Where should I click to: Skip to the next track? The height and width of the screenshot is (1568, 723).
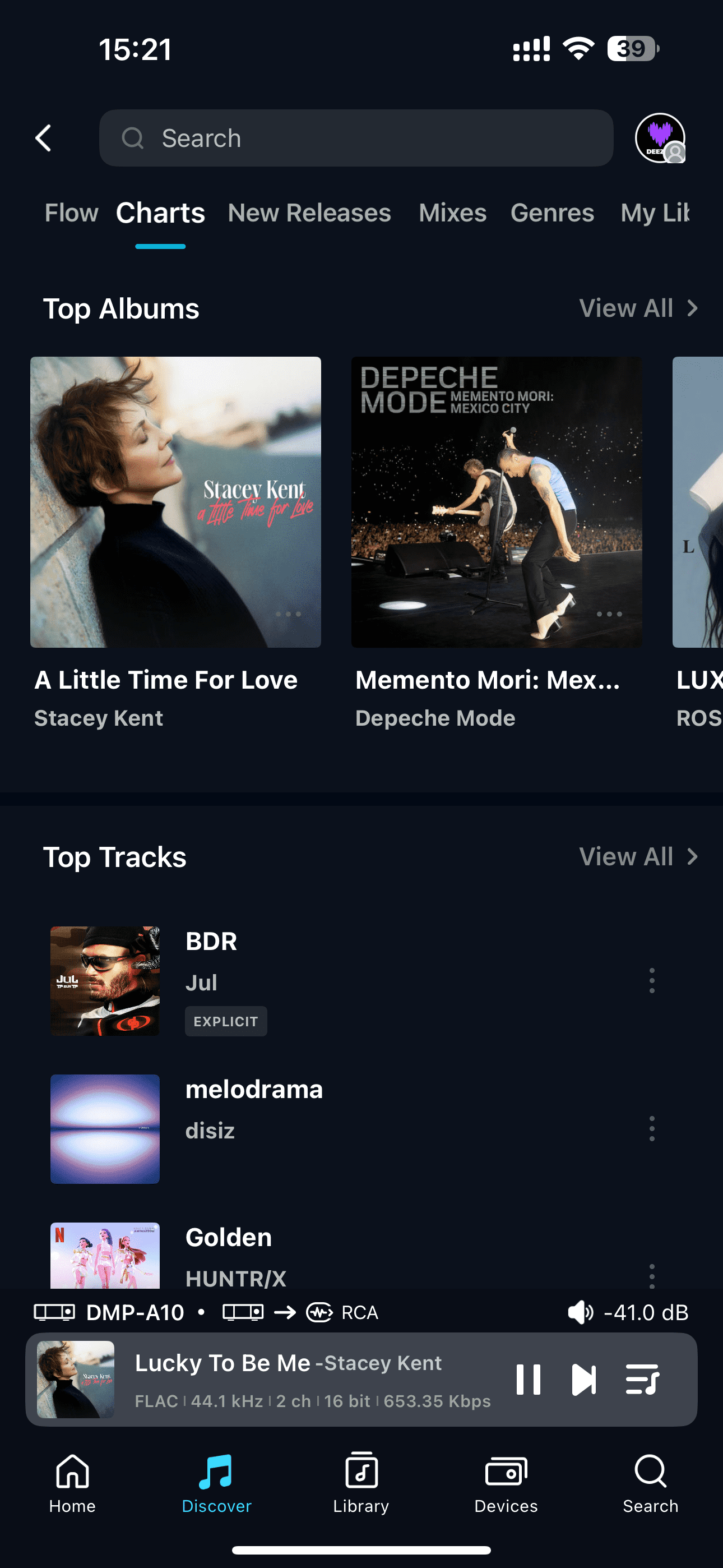point(583,1380)
